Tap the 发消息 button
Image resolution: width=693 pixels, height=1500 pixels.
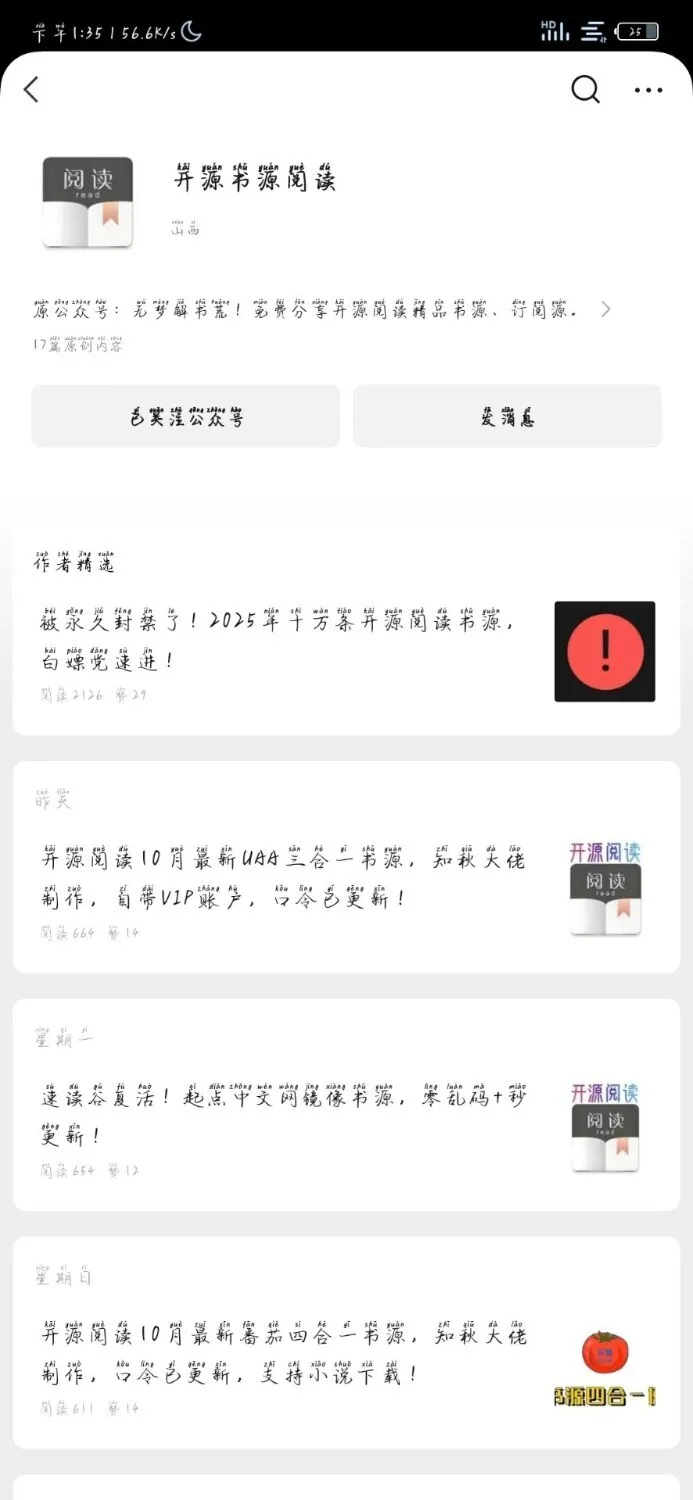pos(507,416)
